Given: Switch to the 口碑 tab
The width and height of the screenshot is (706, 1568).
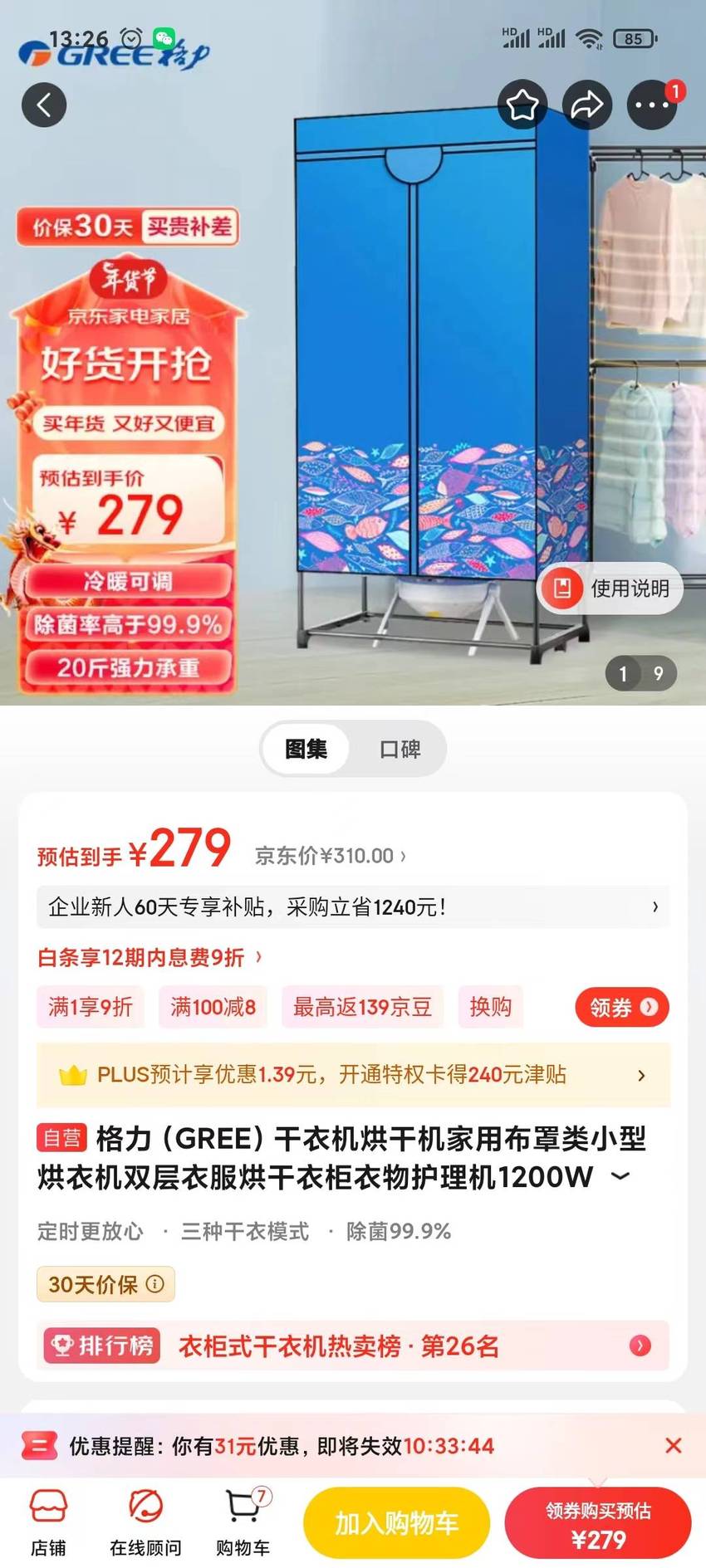Looking at the screenshot, I should click(x=400, y=750).
